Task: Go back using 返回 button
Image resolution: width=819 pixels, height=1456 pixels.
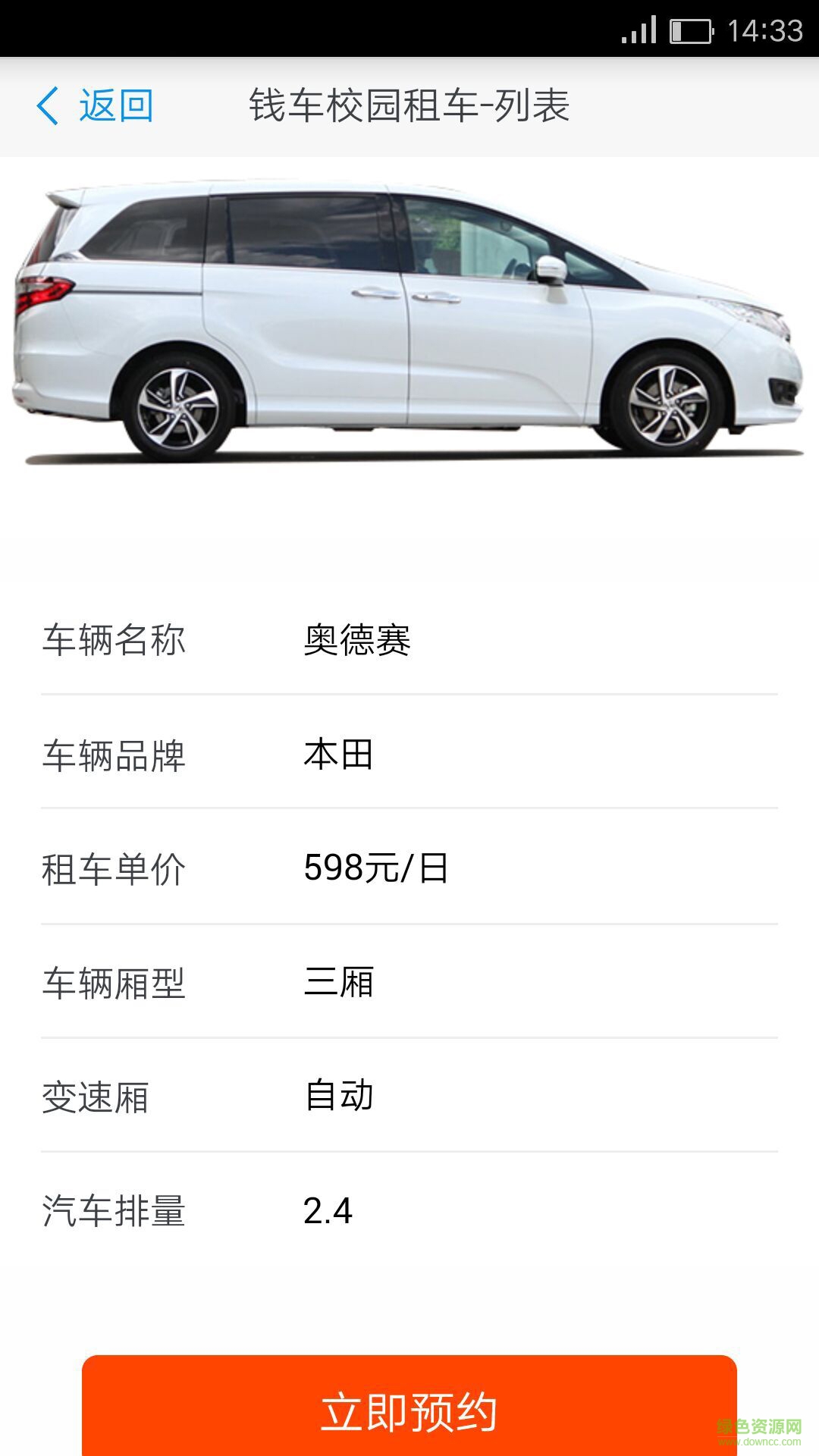Action: point(96,105)
